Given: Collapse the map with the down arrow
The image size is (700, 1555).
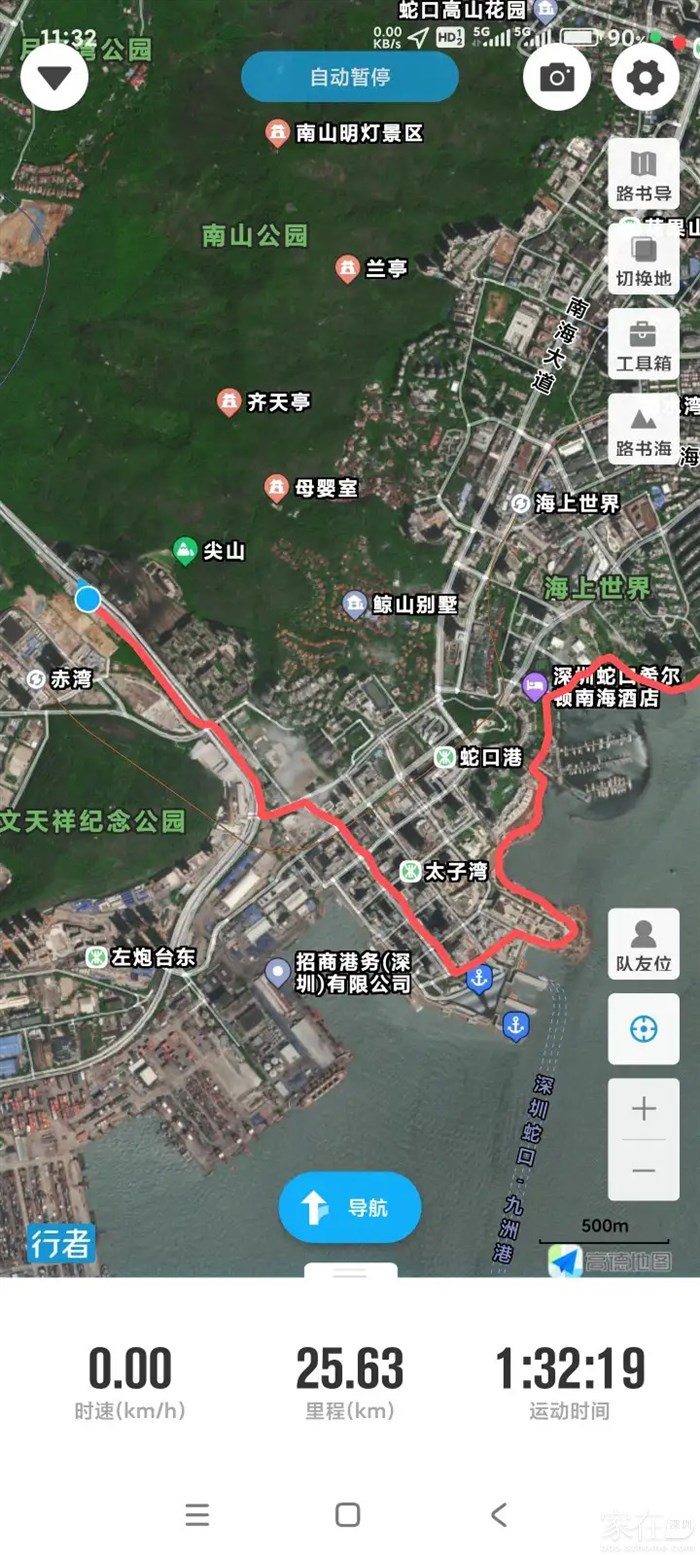Looking at the screenshot, I should point(55,77).
